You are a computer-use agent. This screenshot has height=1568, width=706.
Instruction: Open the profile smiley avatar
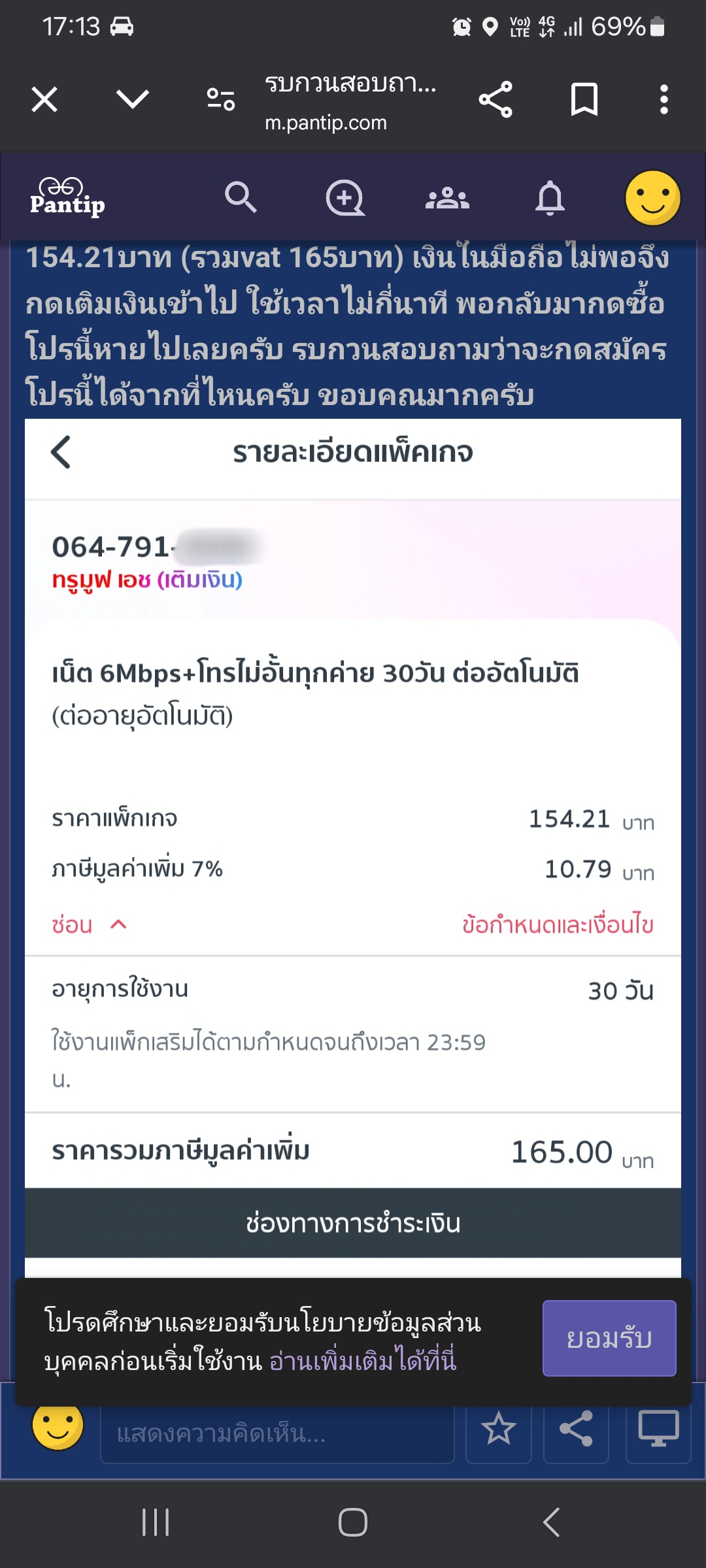click(653, 198)
